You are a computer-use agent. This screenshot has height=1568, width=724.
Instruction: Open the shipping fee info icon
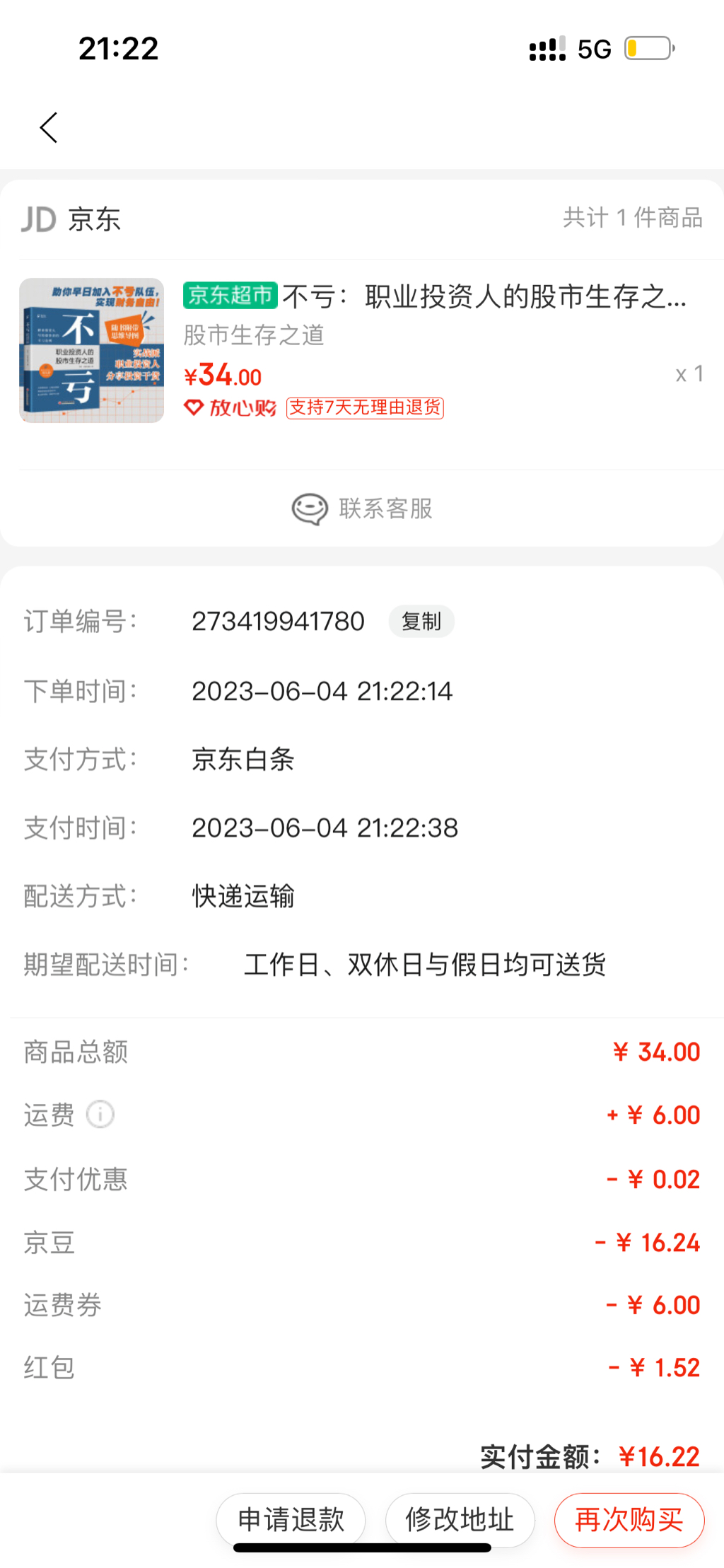click(100, 1115)
